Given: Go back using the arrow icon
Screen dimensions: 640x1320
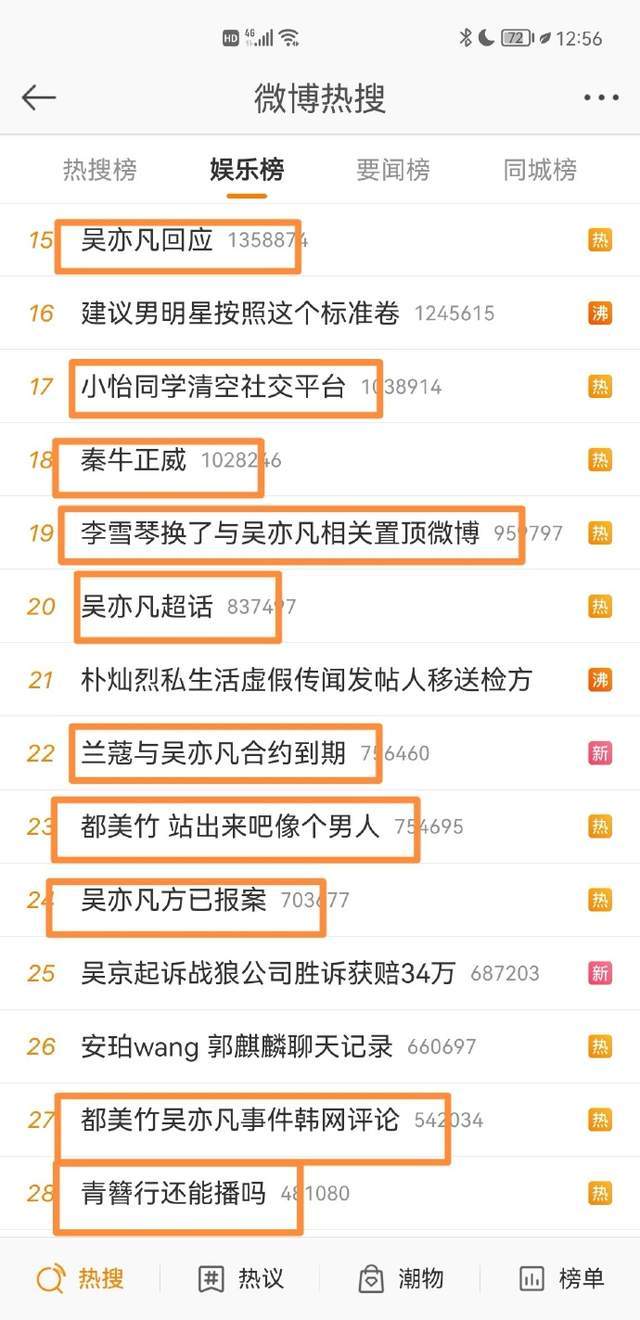Looking at the screenshot, I should coord(39,97).
